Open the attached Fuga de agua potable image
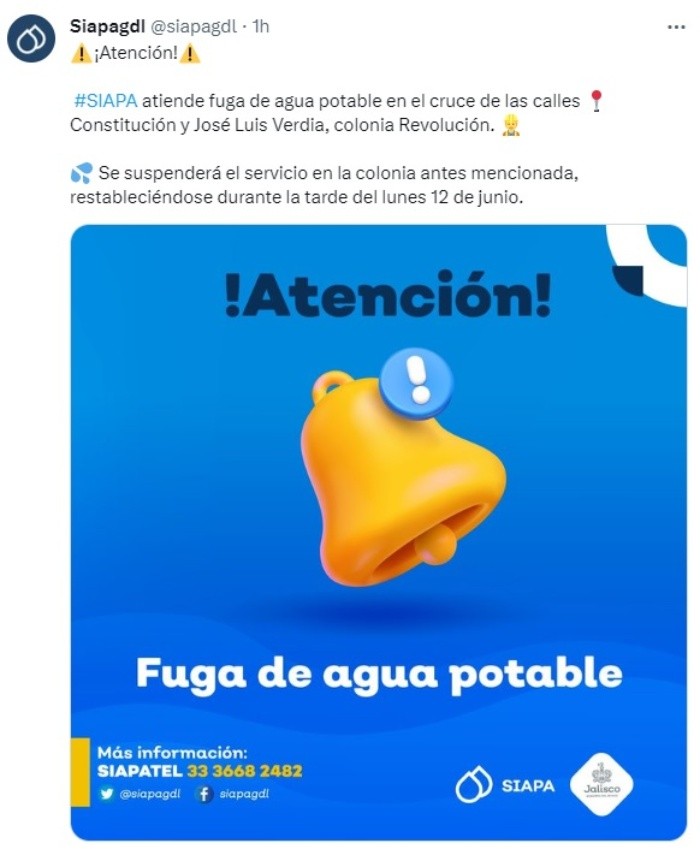Screen dimensions: 700x849 point(378,530)
